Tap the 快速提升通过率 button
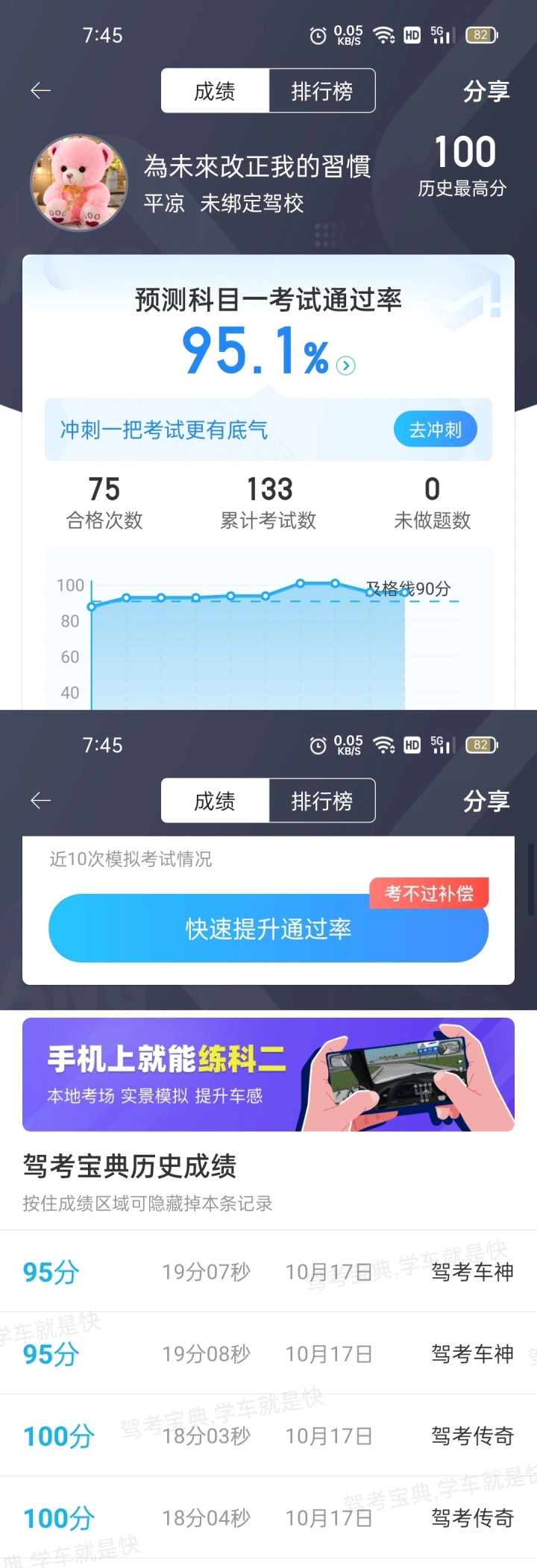Screen dimensions: 537x1568 [x=268, y=928]
